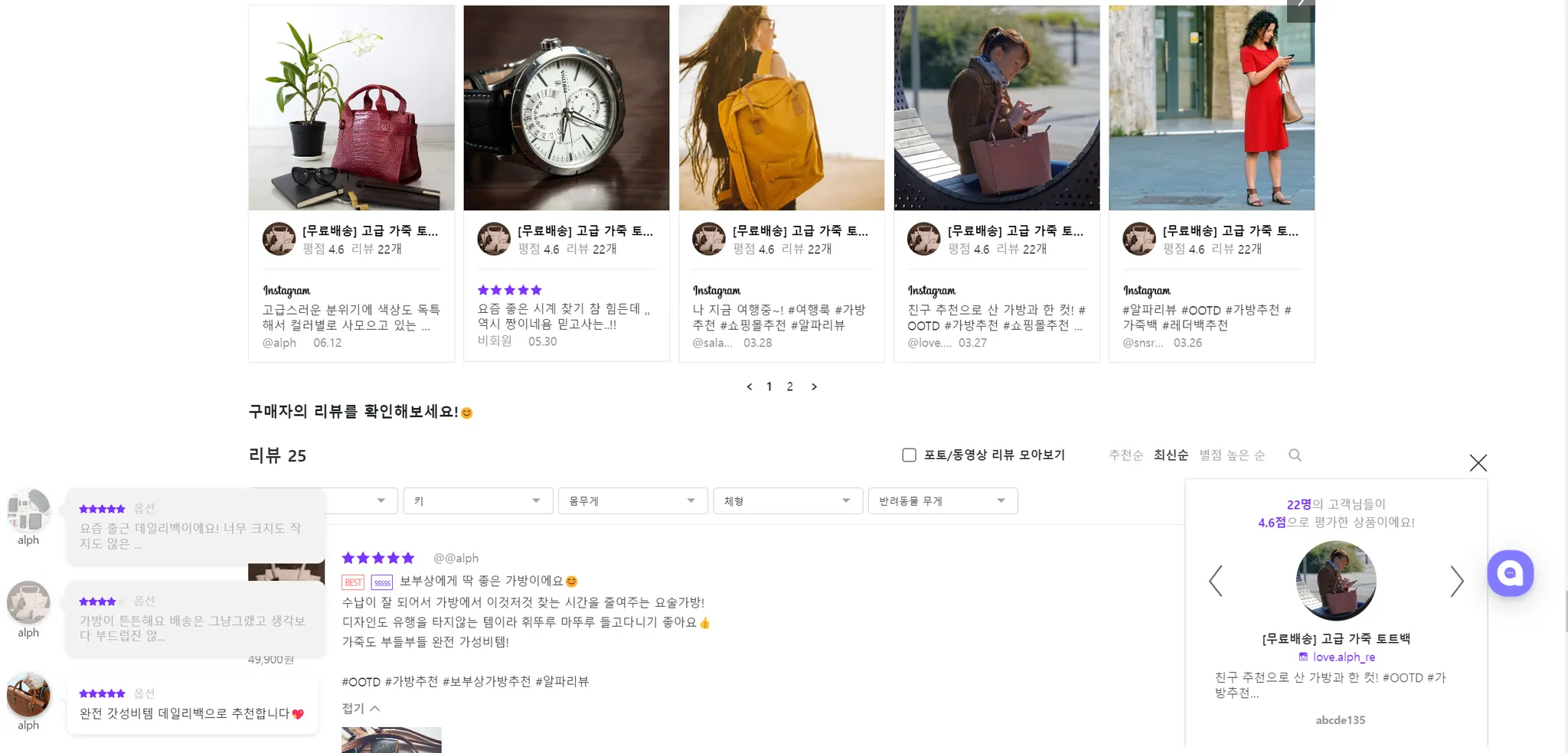1568x753 pixels.
Task: Expand the 키 filter dropdown
Action: pyautogui.click(x=478, y=501)
